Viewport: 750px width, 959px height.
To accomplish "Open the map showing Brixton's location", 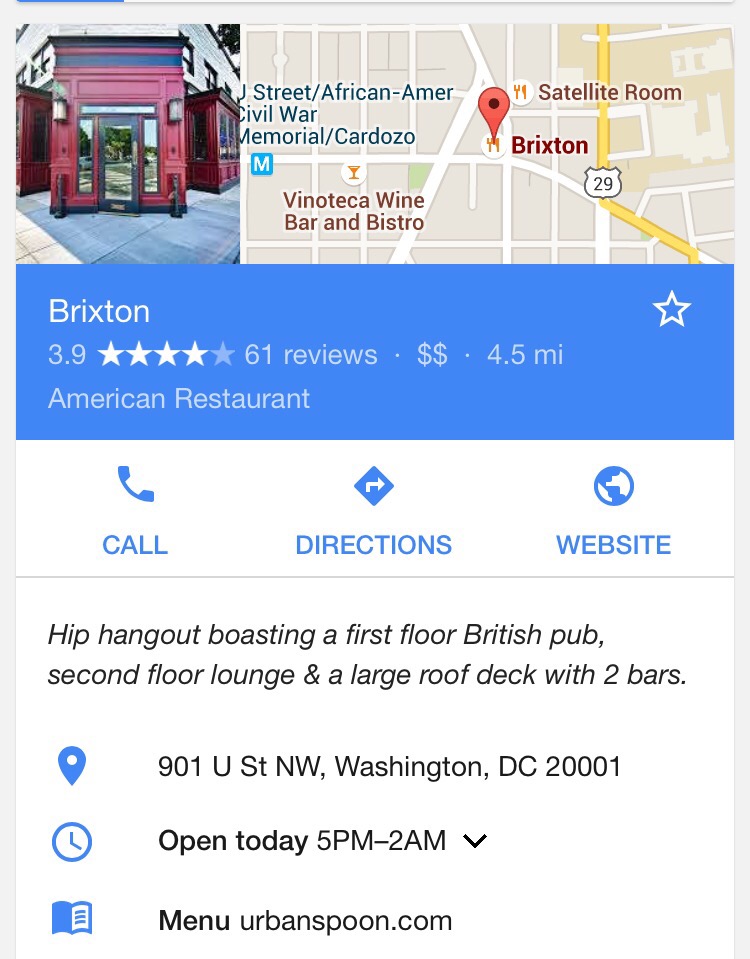I will (x=487, y=144).
